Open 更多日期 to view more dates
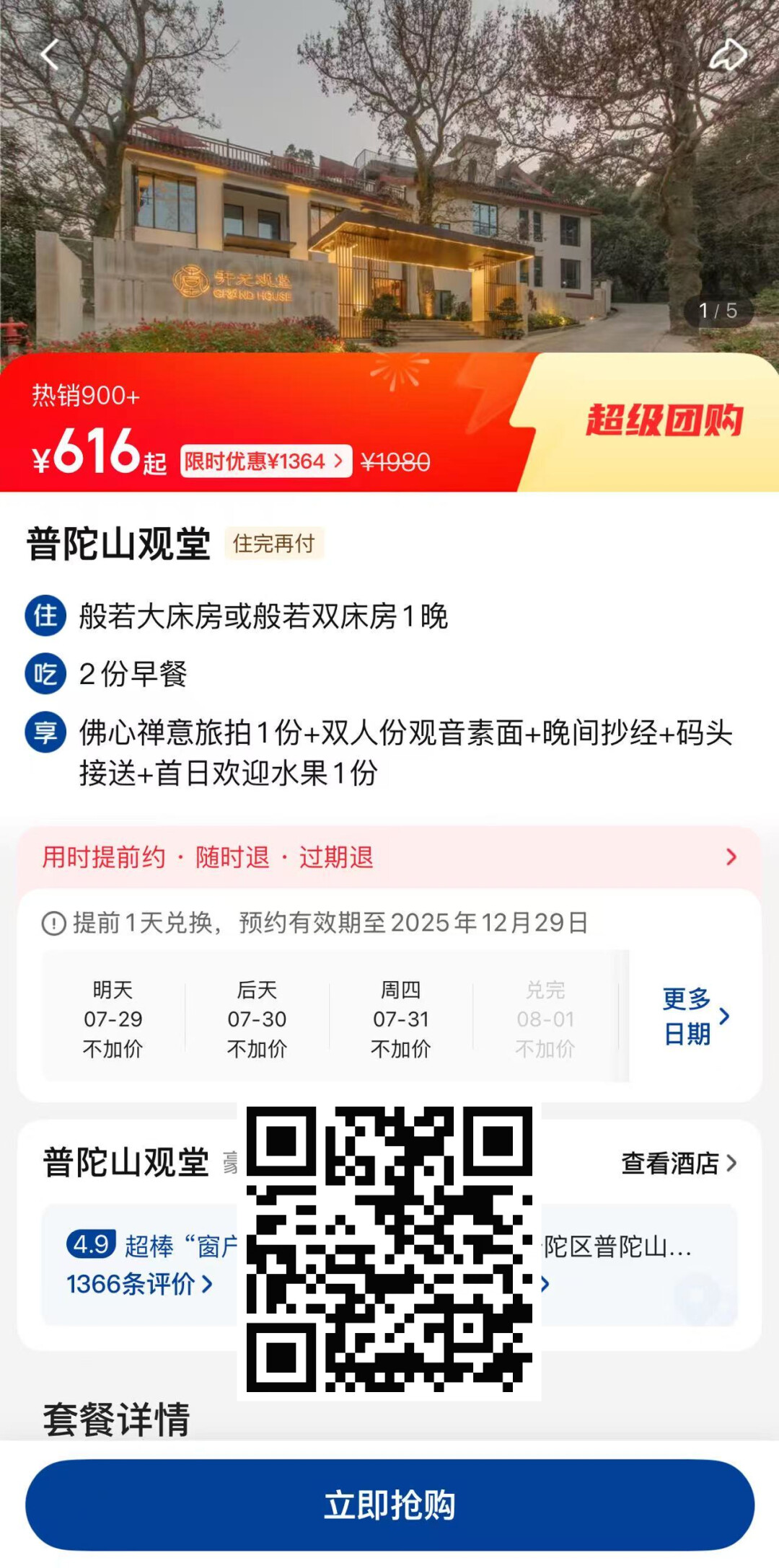Viewport: 779px width, 1568px height. (696, 1016)
